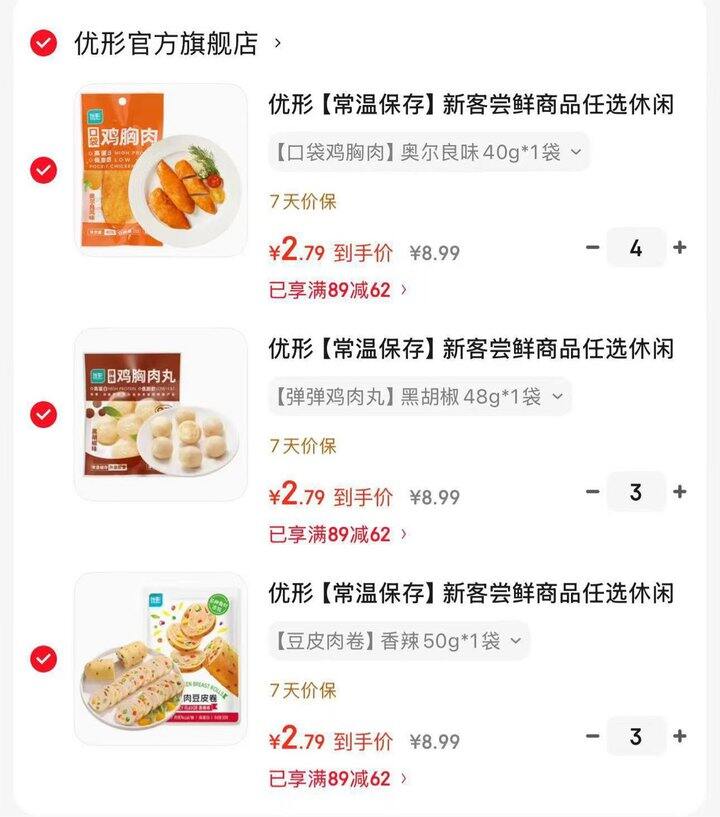The image size is (720, 817).
Task: Open spec selector for 黑胡椒 48g
Action: (420, 394)
